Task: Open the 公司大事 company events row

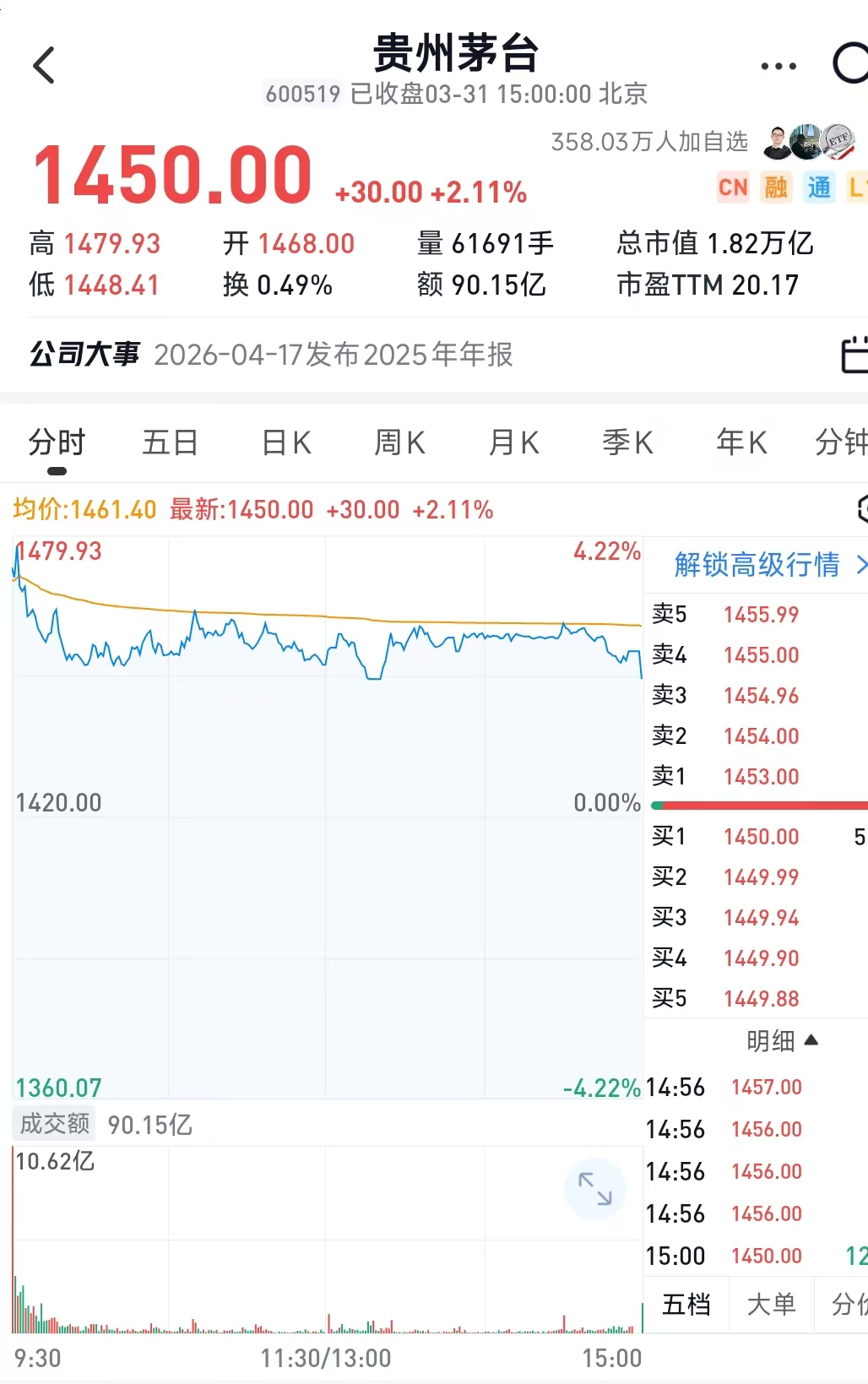Action: pyautogui.click(x=270, y=355)
